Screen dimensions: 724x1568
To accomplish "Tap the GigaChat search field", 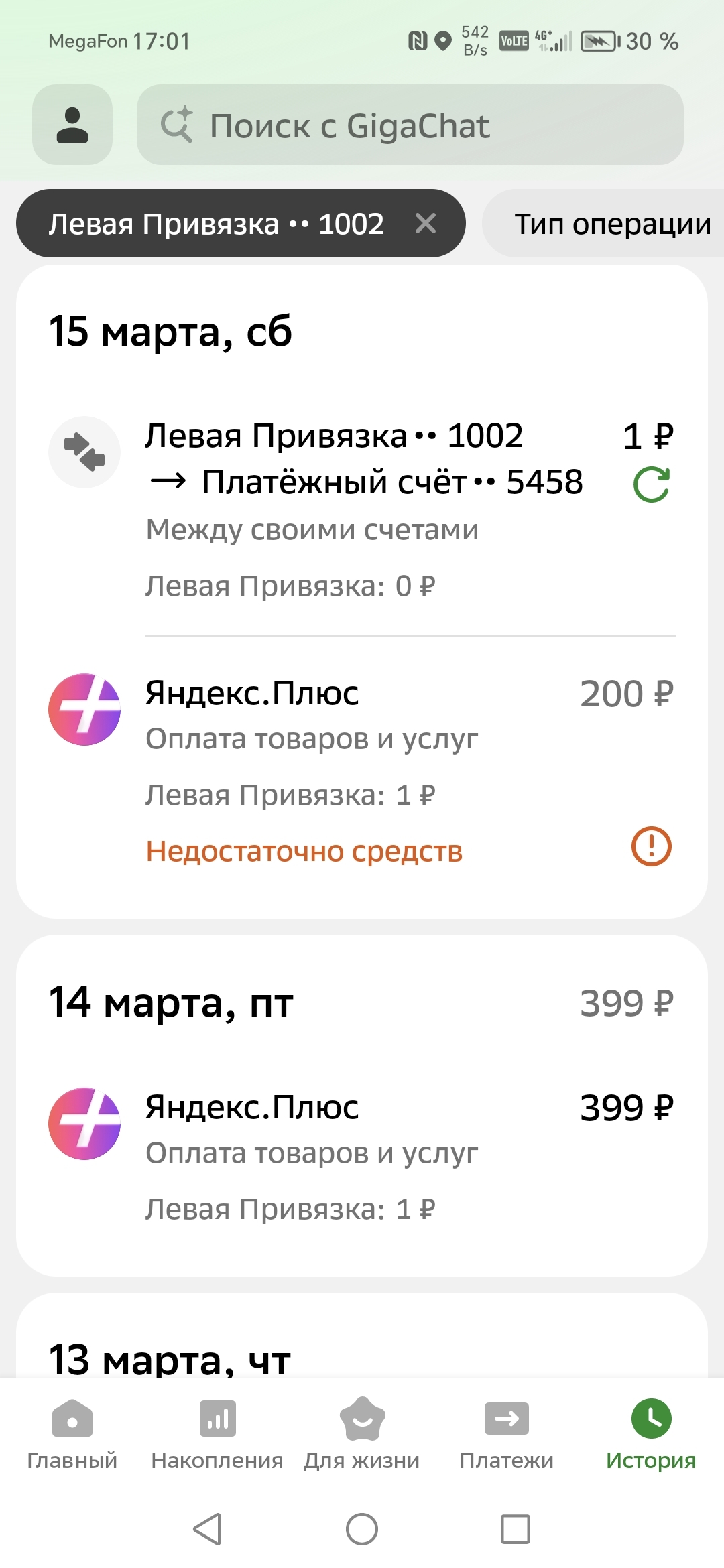I will point(409,125).
